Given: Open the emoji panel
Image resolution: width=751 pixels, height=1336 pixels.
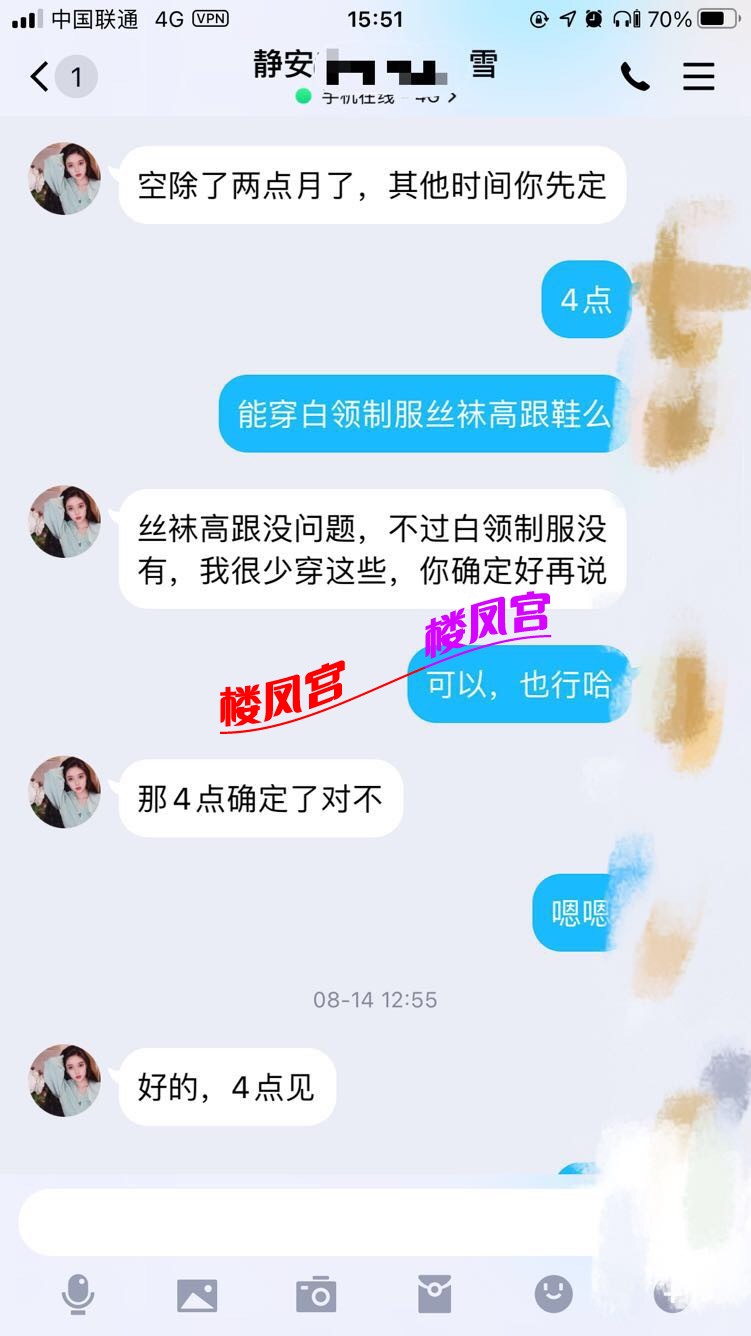Looking at the screenshot, I should click(553, 1295).
